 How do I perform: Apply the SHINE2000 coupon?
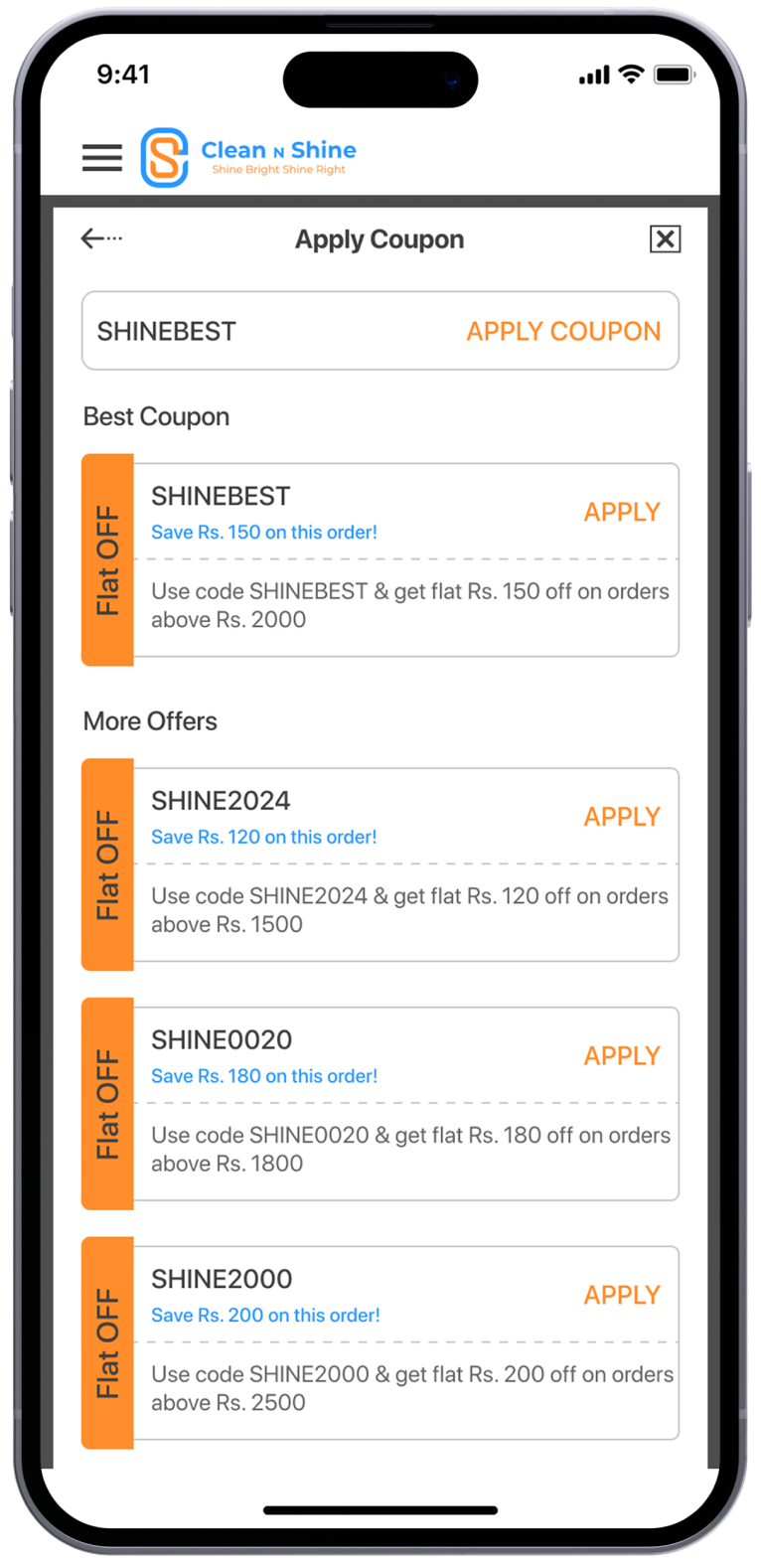click(x=621, y=1296)
